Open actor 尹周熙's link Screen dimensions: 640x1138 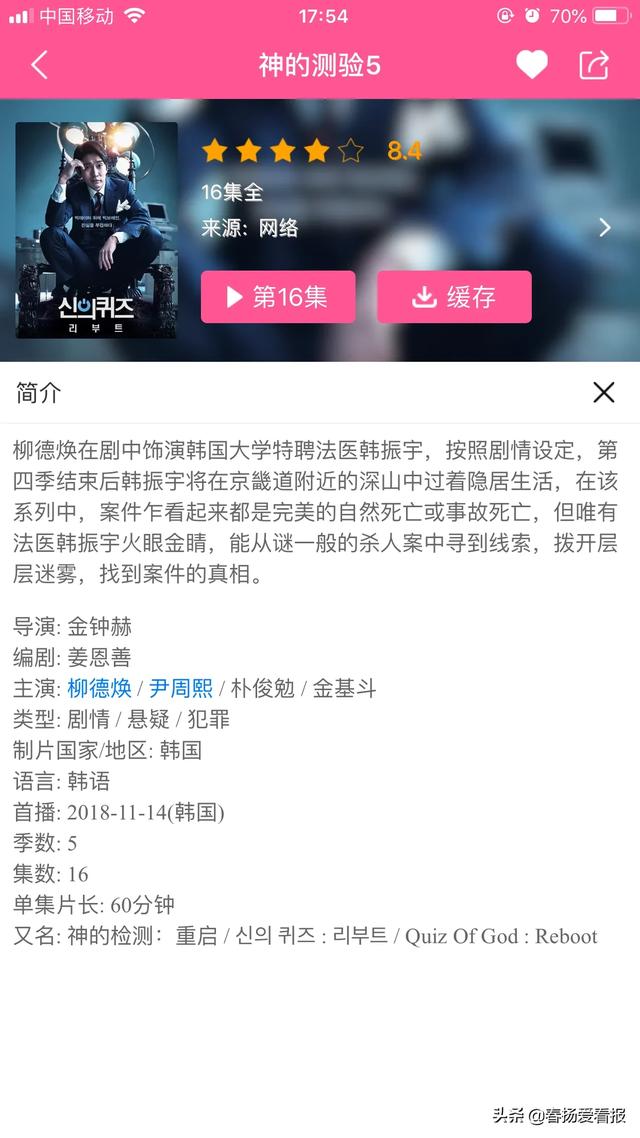(x=181, y=688)
